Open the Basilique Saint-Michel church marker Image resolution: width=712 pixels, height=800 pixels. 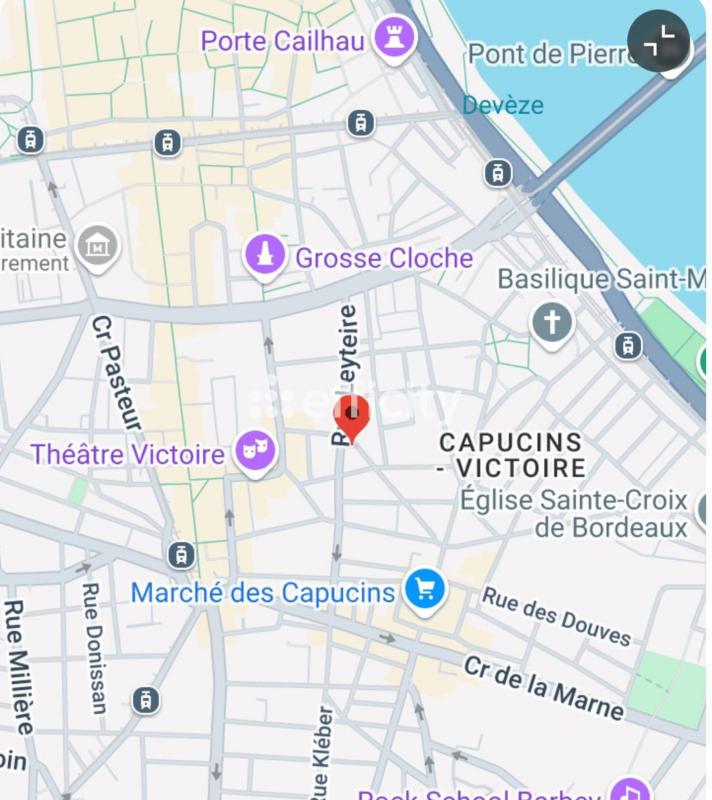[x=551, y=322]
